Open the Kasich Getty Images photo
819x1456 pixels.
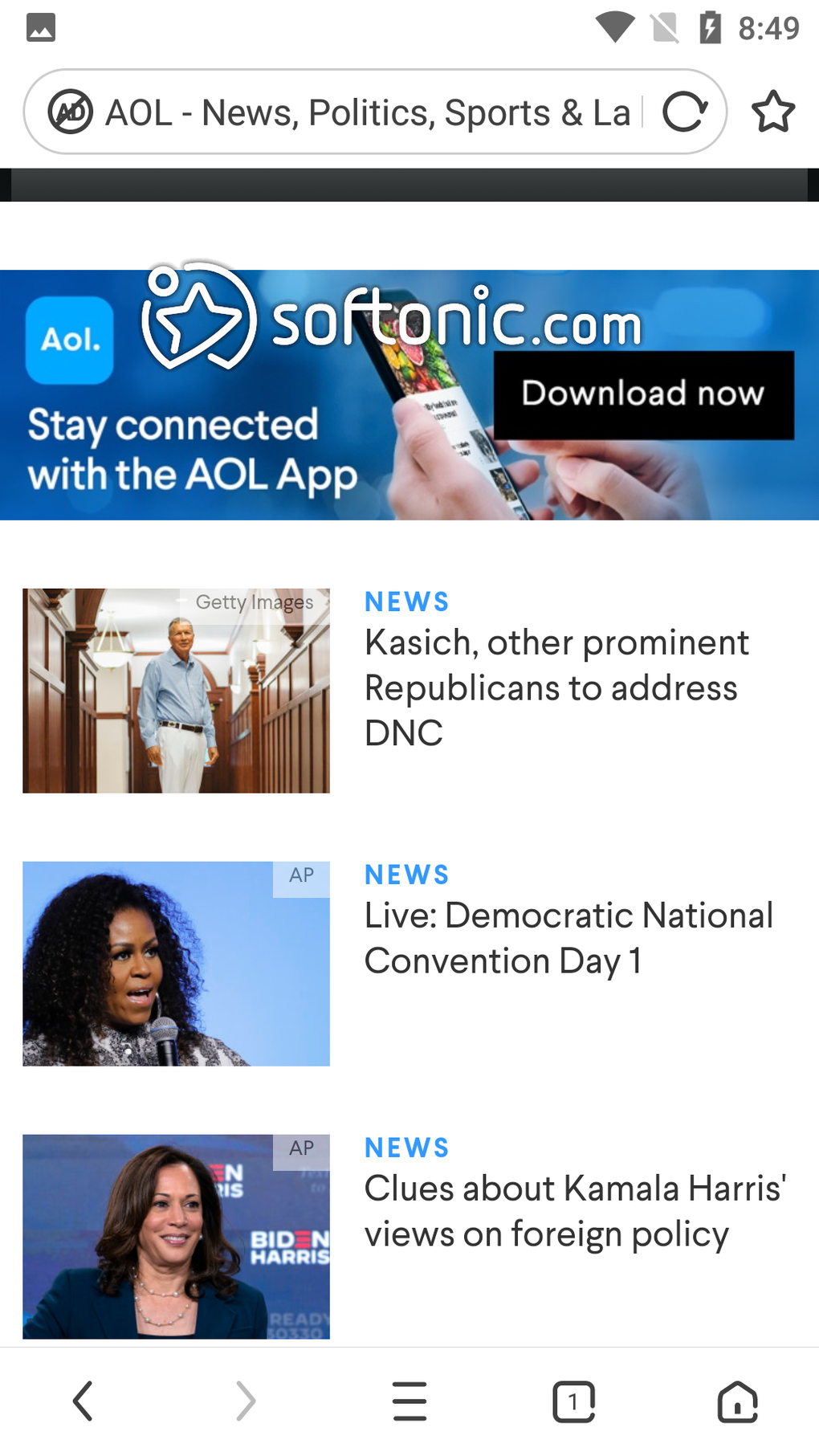(176, 691)
